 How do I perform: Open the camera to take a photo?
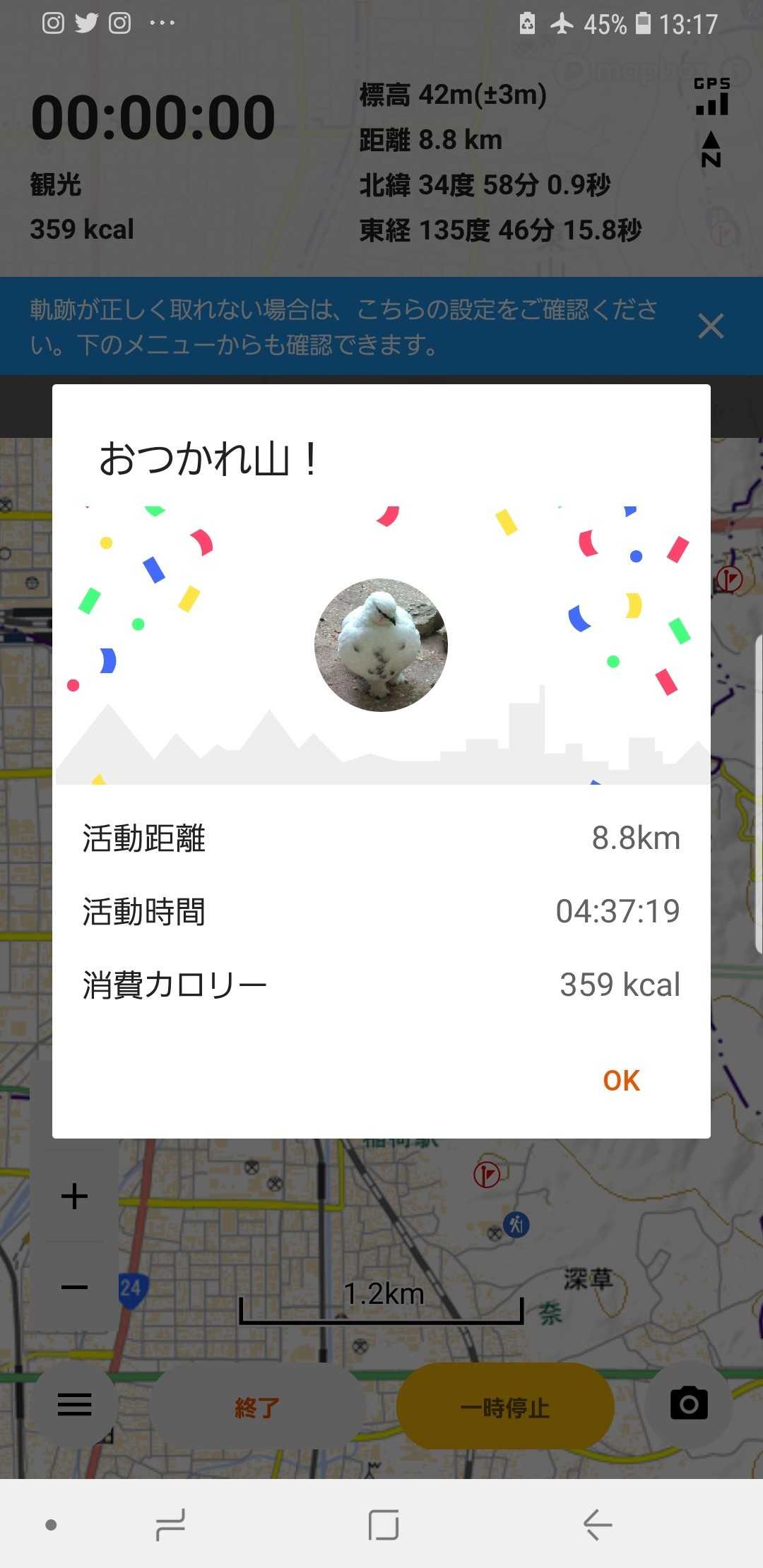pyautogui.click(x=689, y=1403)
